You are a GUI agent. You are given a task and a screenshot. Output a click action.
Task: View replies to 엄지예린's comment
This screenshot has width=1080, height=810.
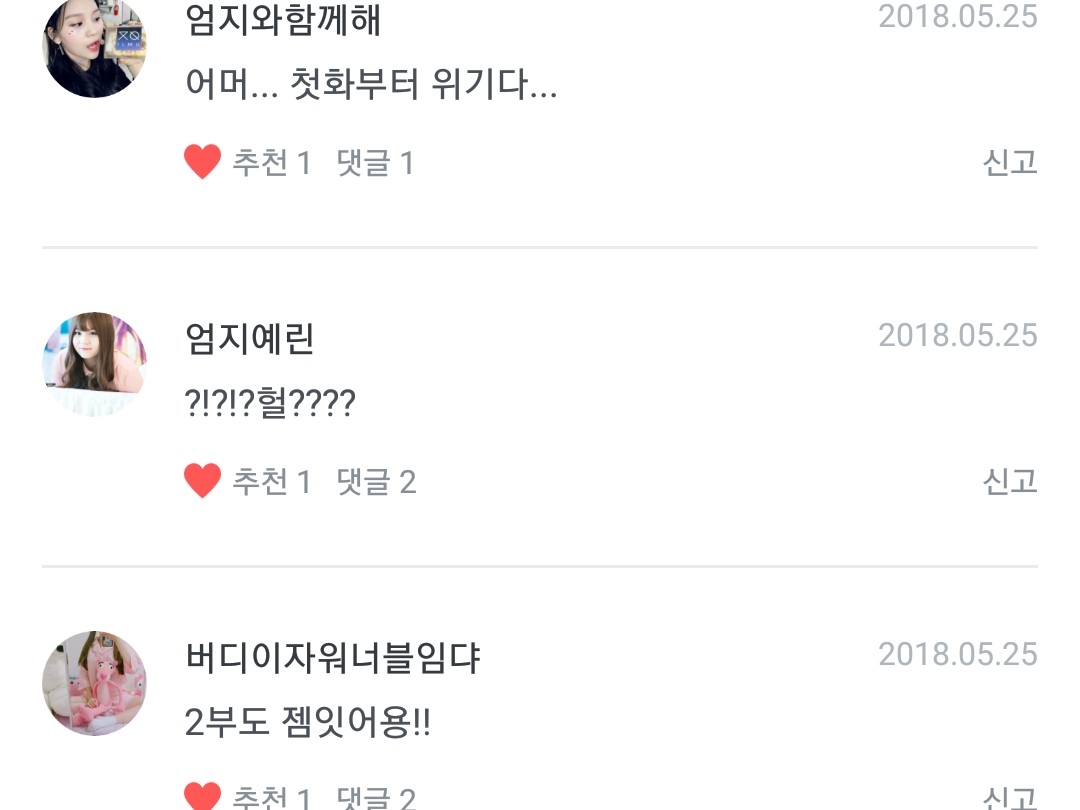[376, 482]
